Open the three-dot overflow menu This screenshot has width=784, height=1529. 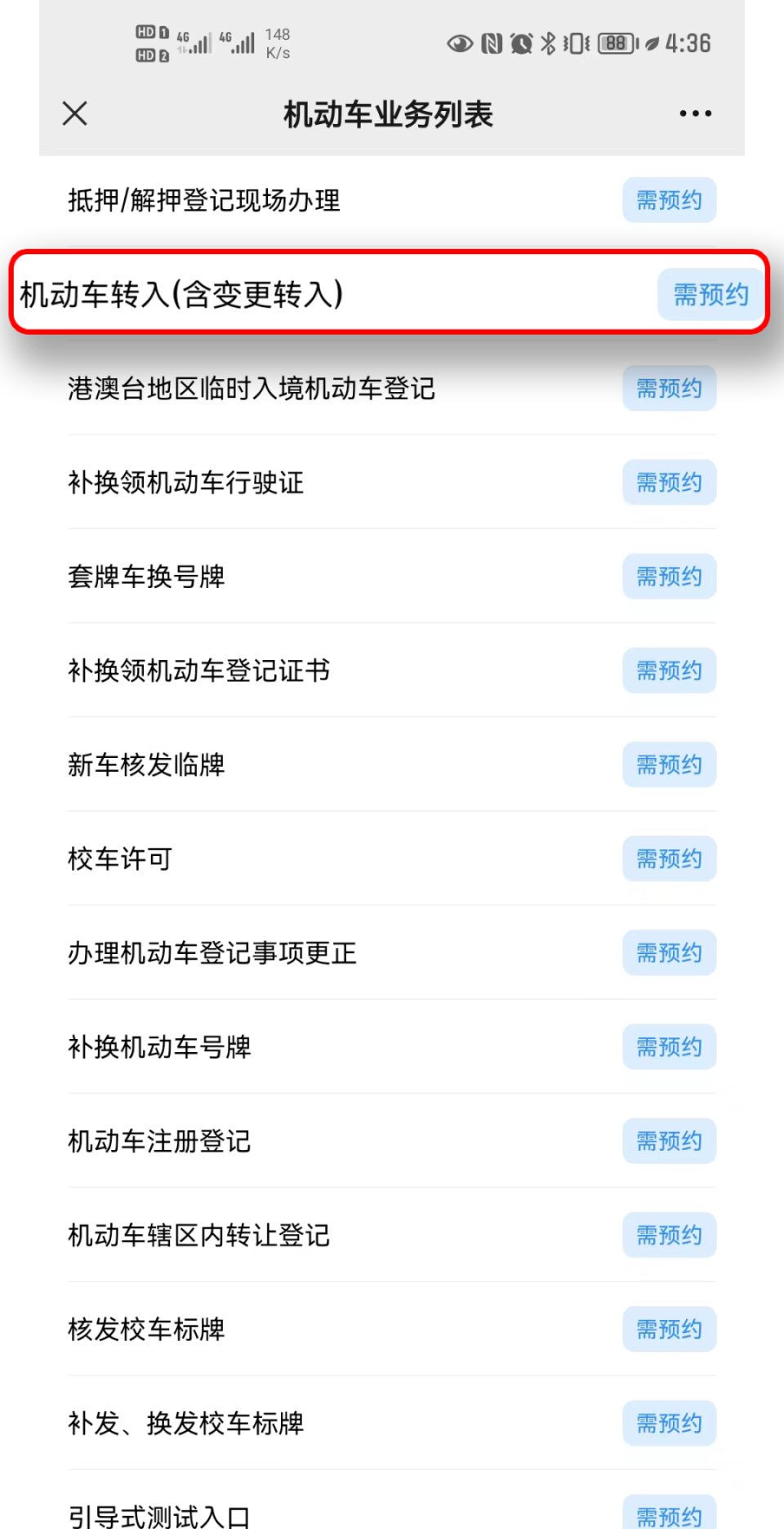click(695, 114)
